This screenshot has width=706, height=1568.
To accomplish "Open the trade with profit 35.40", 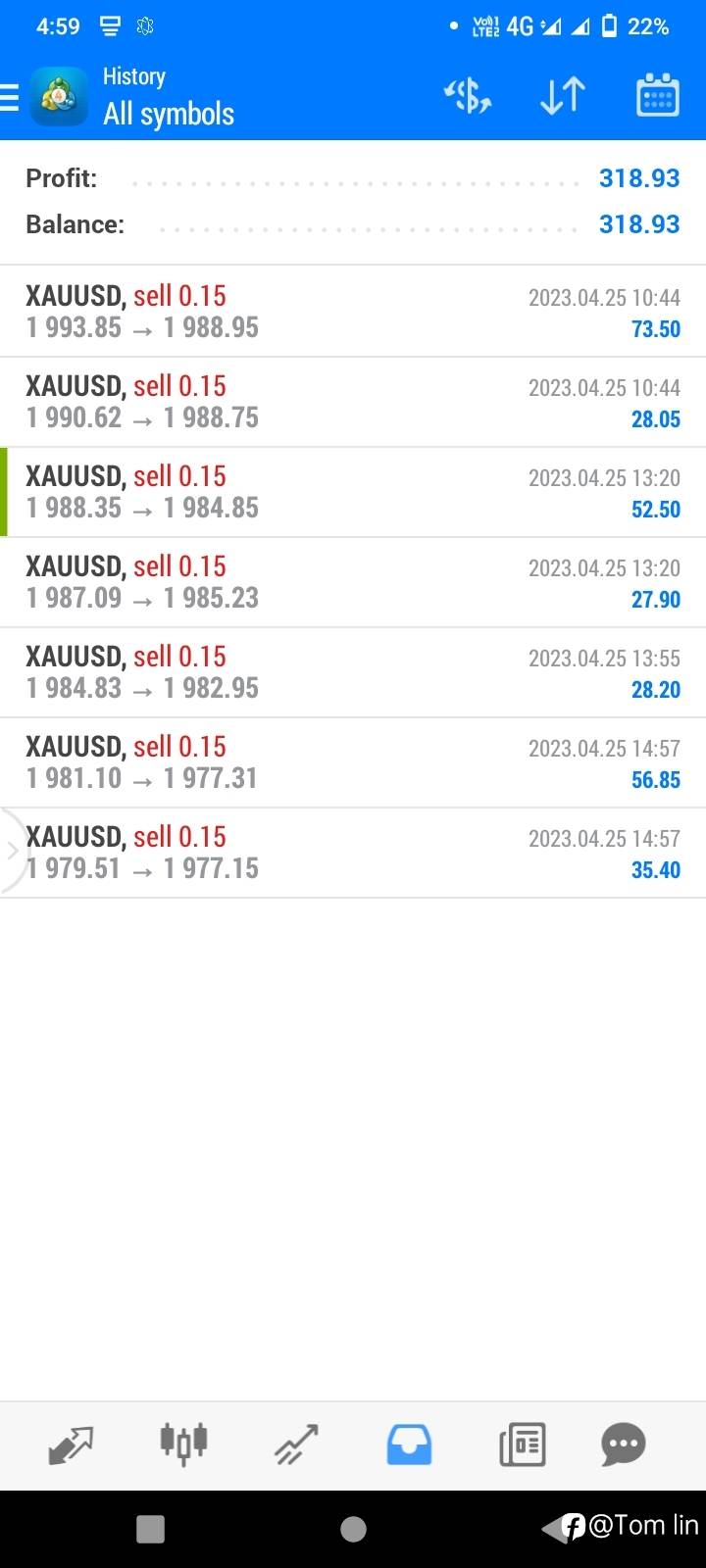I will click(x=353, y=853).
